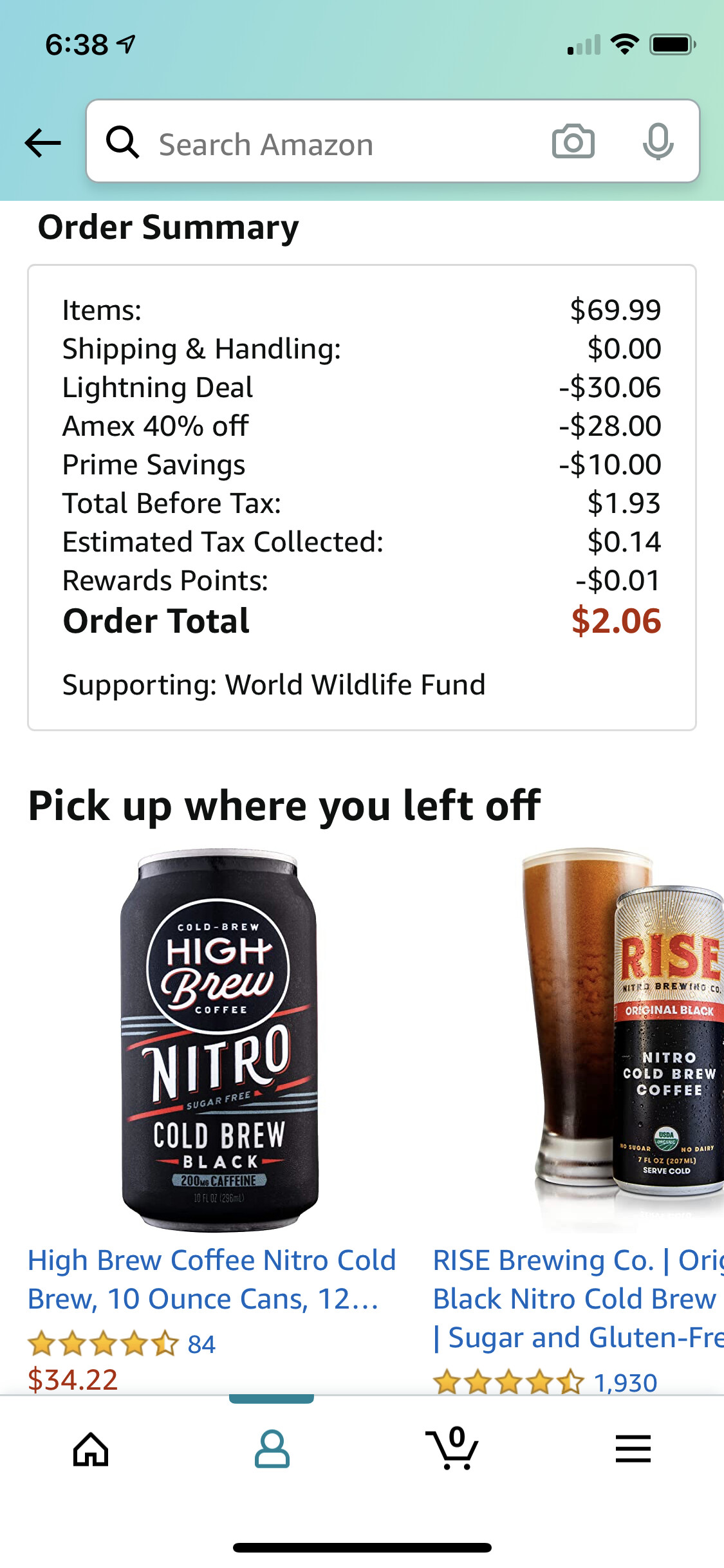Screen dimensions: 724x1568
Task: Open camera search in the search bar
Action: (573, 142)
